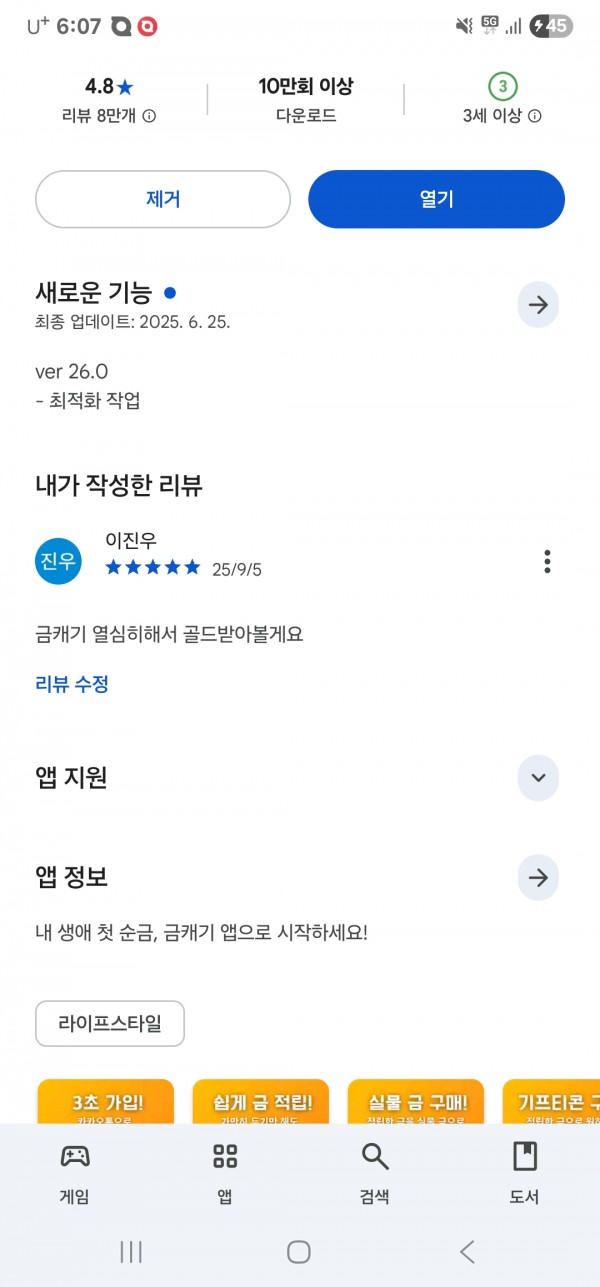The width and height of the screenshot is (600, 1287).
Task: Show info about 리뷰 8만개 rating
Action: tap(149, 116)
